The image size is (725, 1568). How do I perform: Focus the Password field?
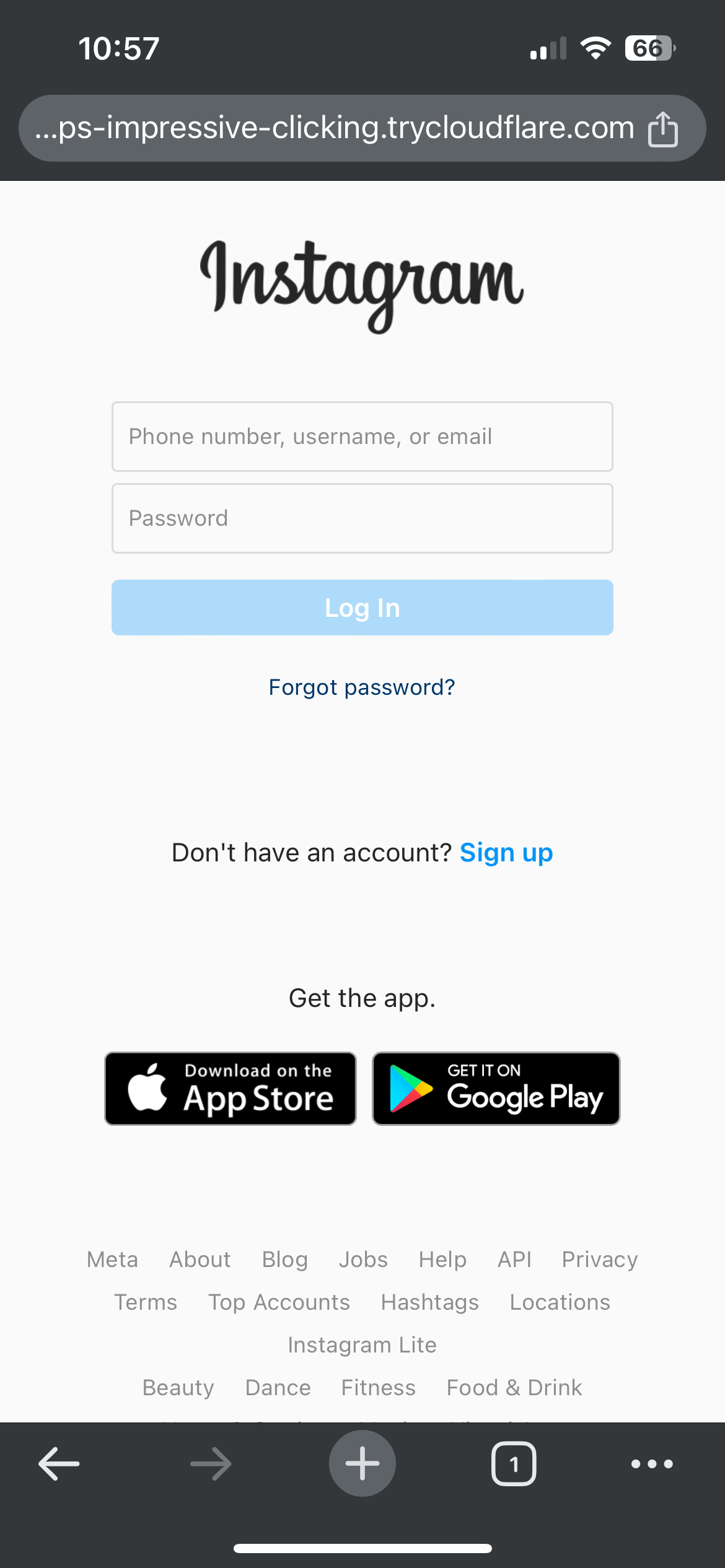coord(362,518)
